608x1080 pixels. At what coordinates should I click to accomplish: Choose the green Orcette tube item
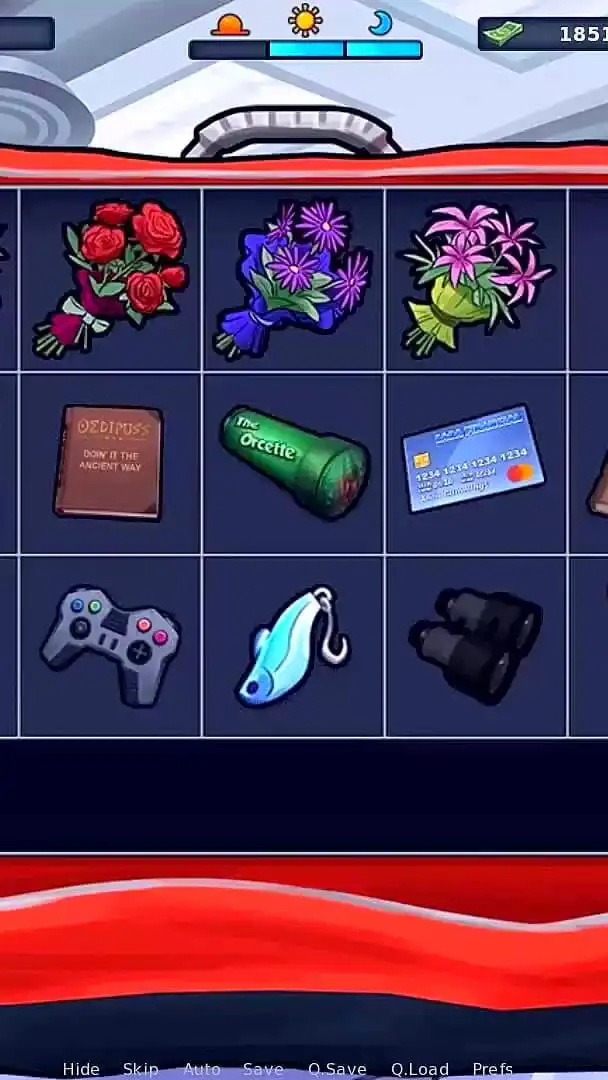[x=293, y=462]
